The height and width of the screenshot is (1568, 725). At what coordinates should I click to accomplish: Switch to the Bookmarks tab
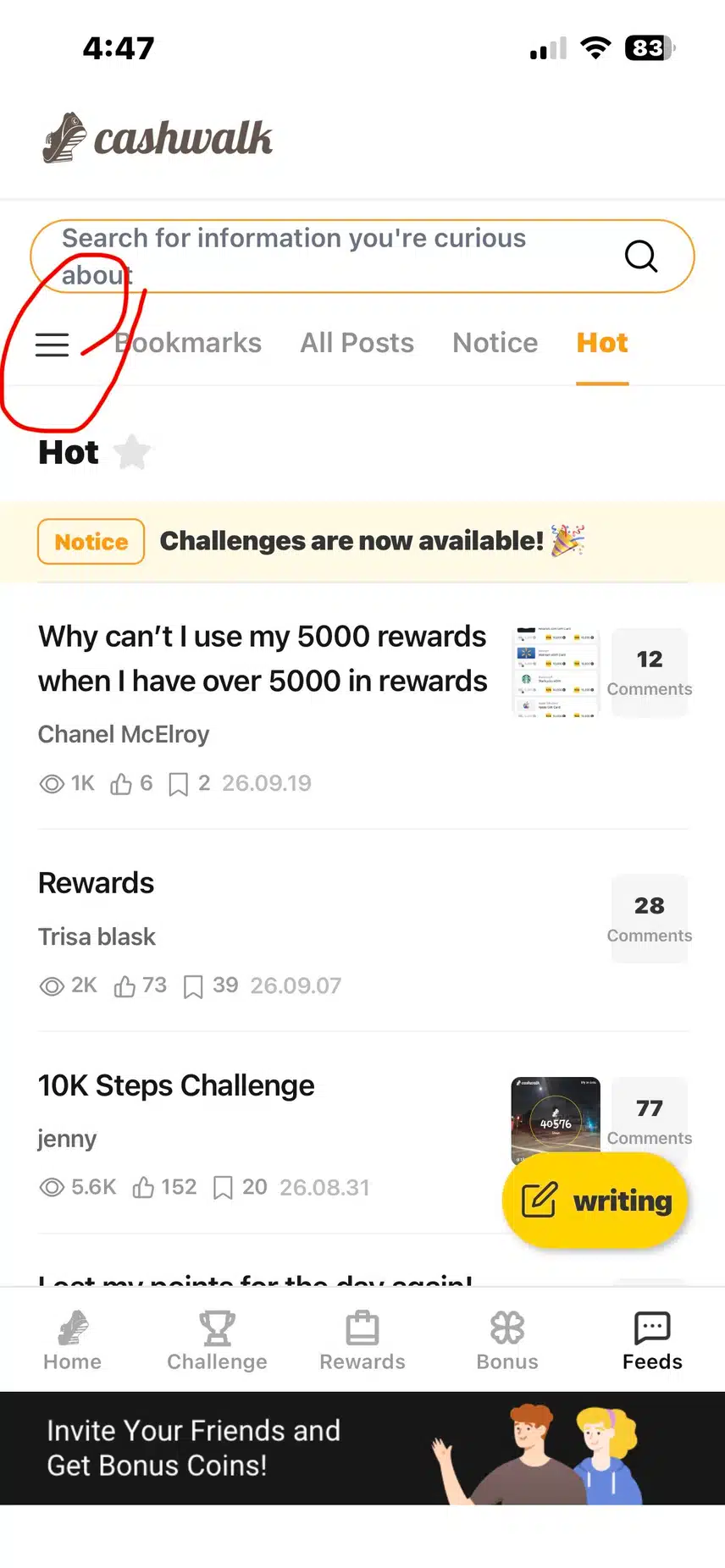[187, 343]
